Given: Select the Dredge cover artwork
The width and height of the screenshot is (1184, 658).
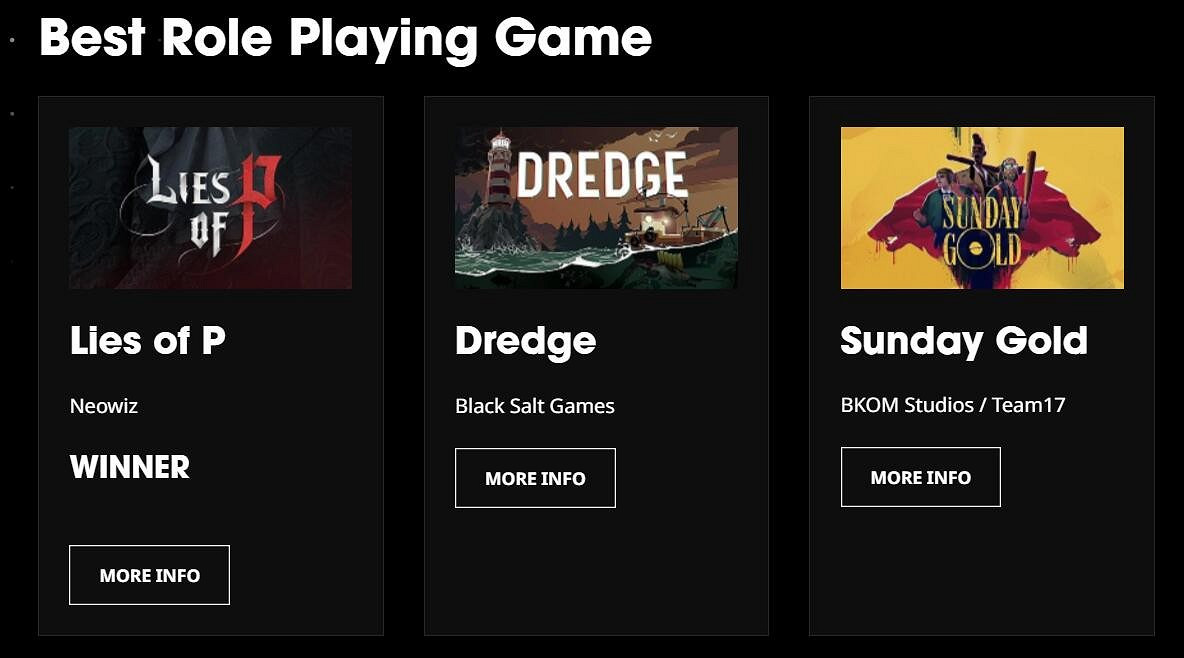Looking at the screenshot, I should click(596, 208).
